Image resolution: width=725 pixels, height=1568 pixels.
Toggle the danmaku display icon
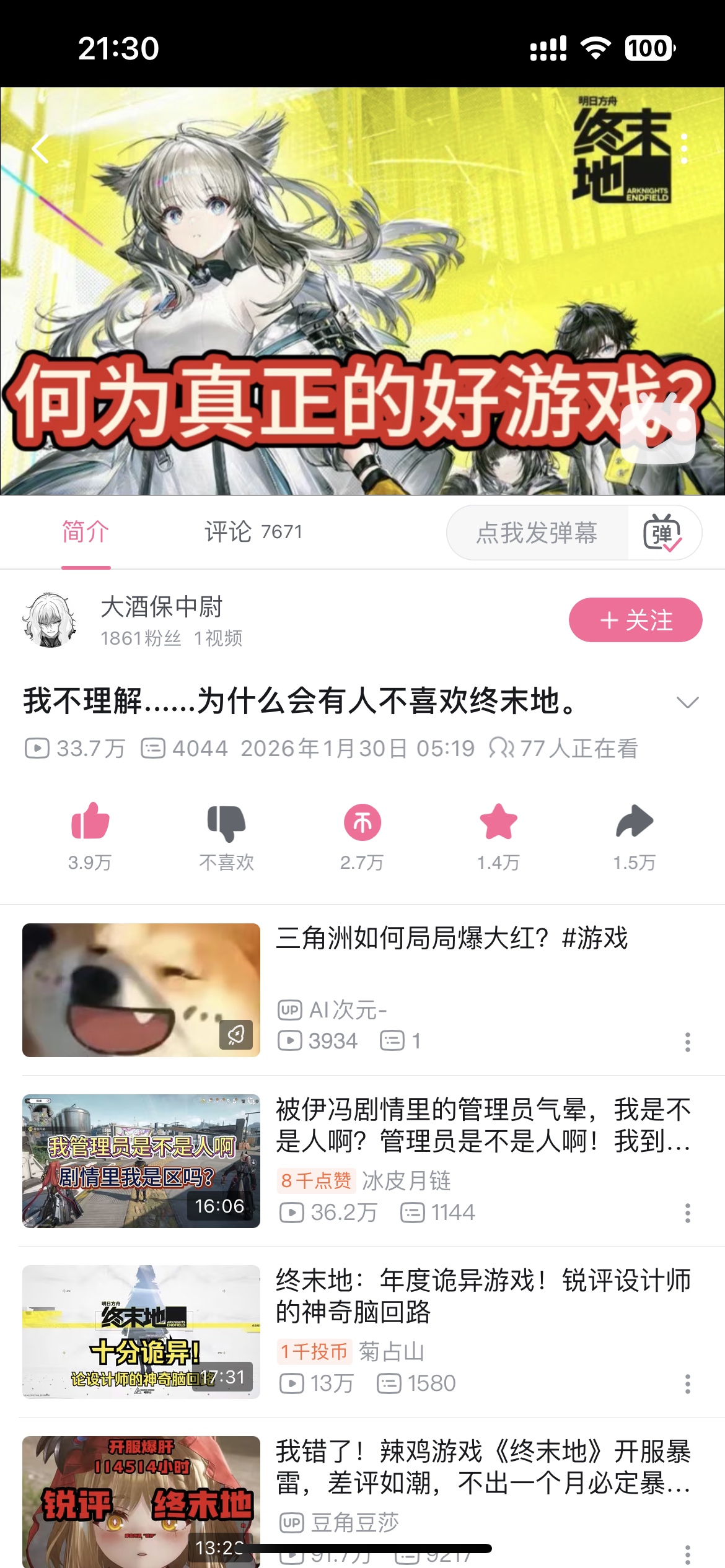coord(662,533)
